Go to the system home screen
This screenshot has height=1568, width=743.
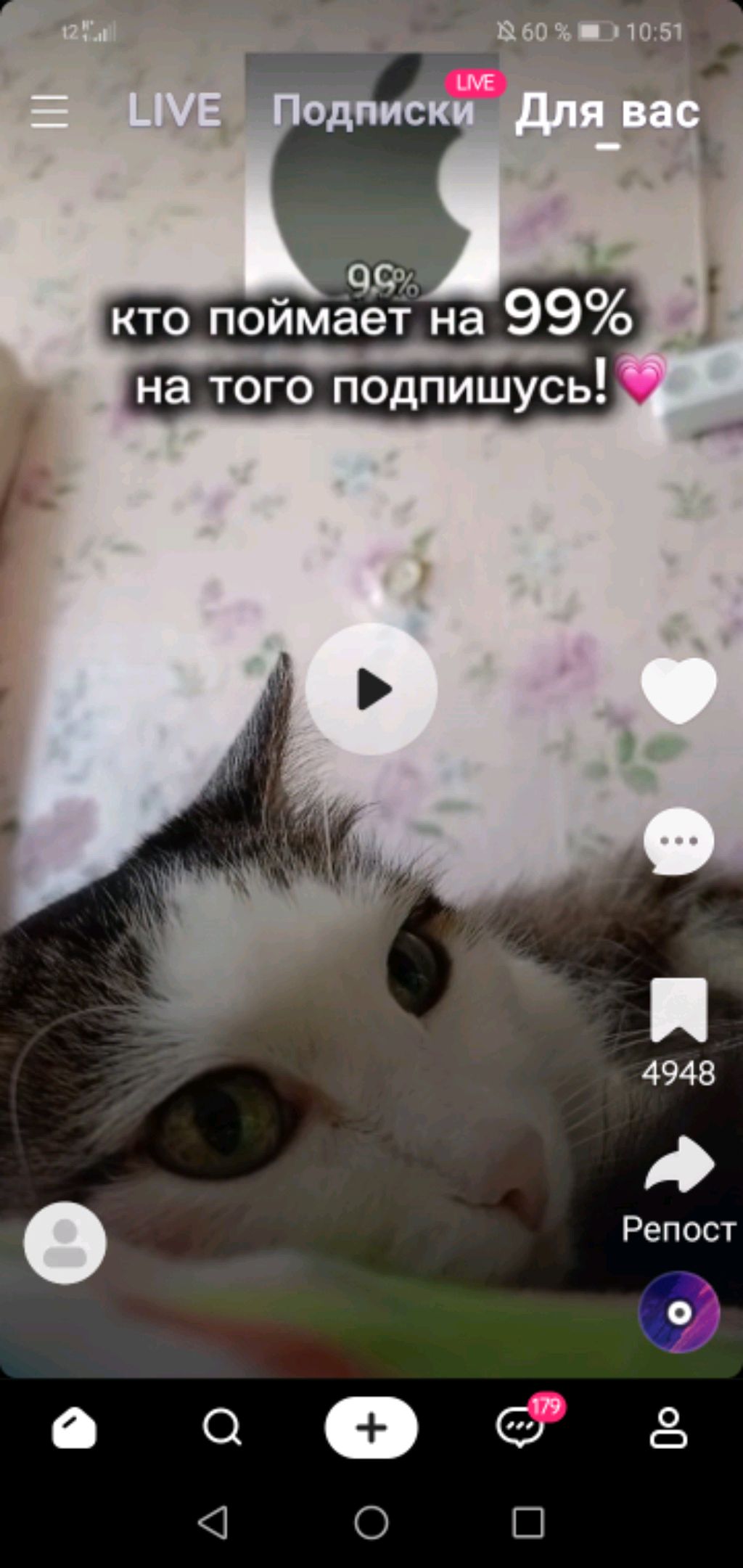tap(371, 1522)
